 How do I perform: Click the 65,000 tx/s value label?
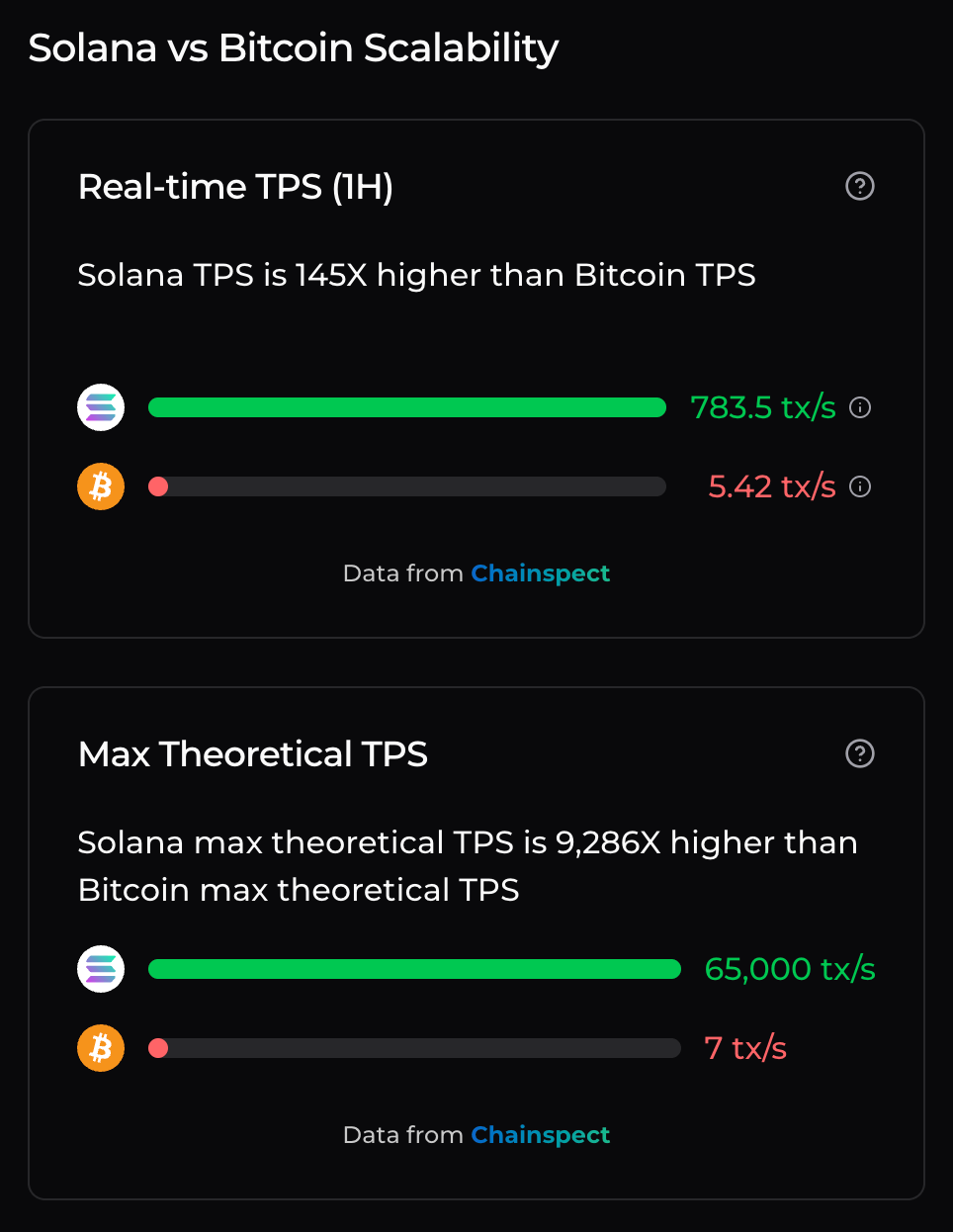tap(789, 969)
